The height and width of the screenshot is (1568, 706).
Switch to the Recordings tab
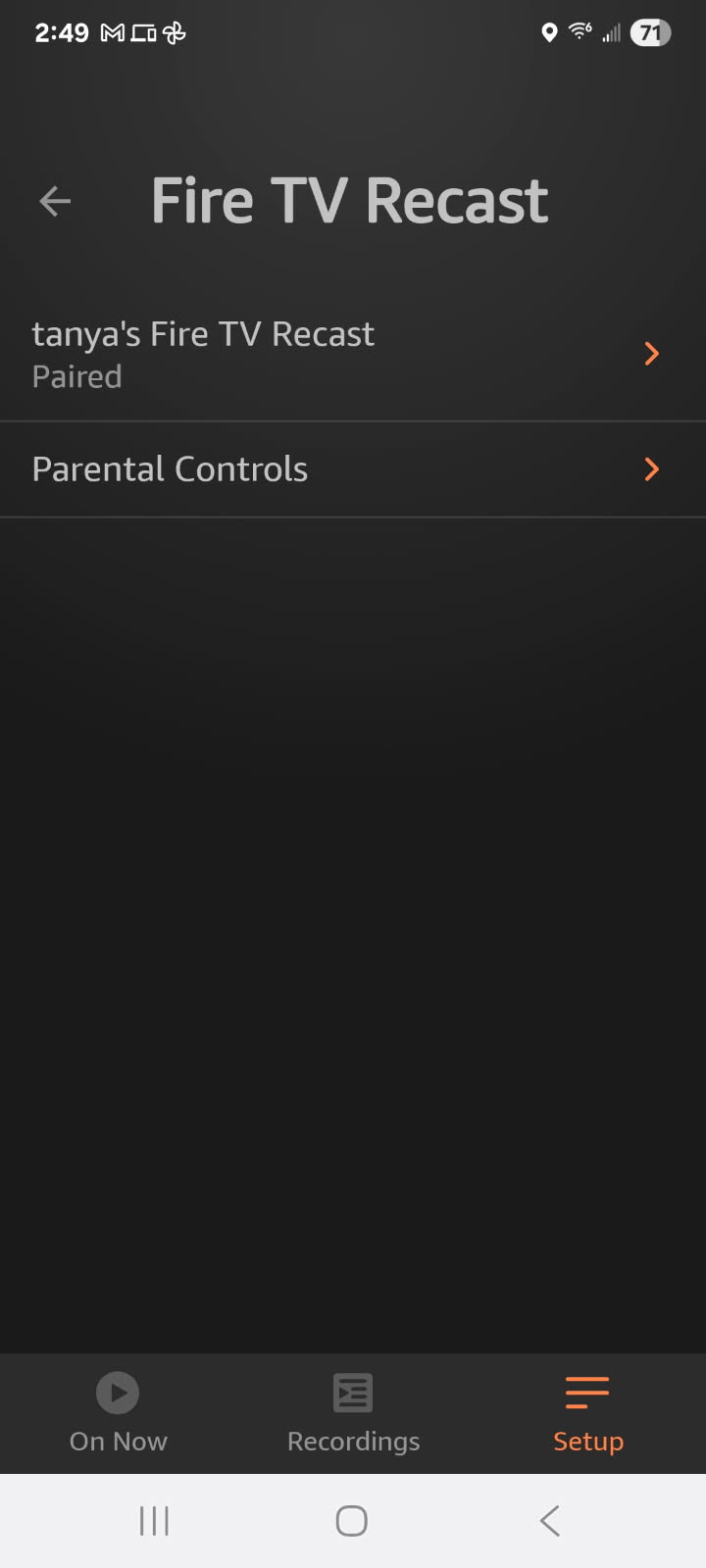pyautogui.click(x=353, y=1413)
